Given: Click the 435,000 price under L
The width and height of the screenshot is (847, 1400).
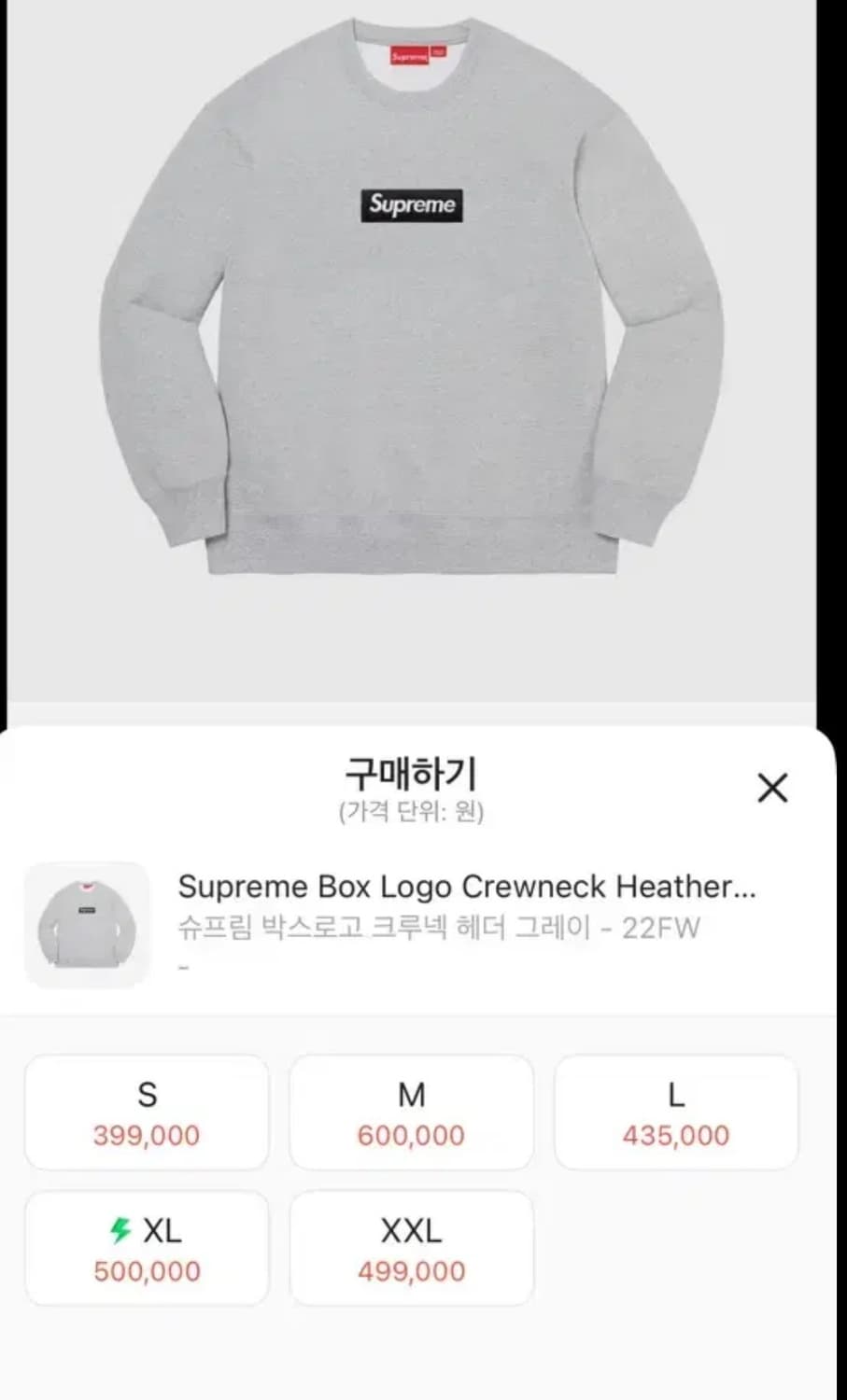Looking at the screenshot, I should point(675,1135).
